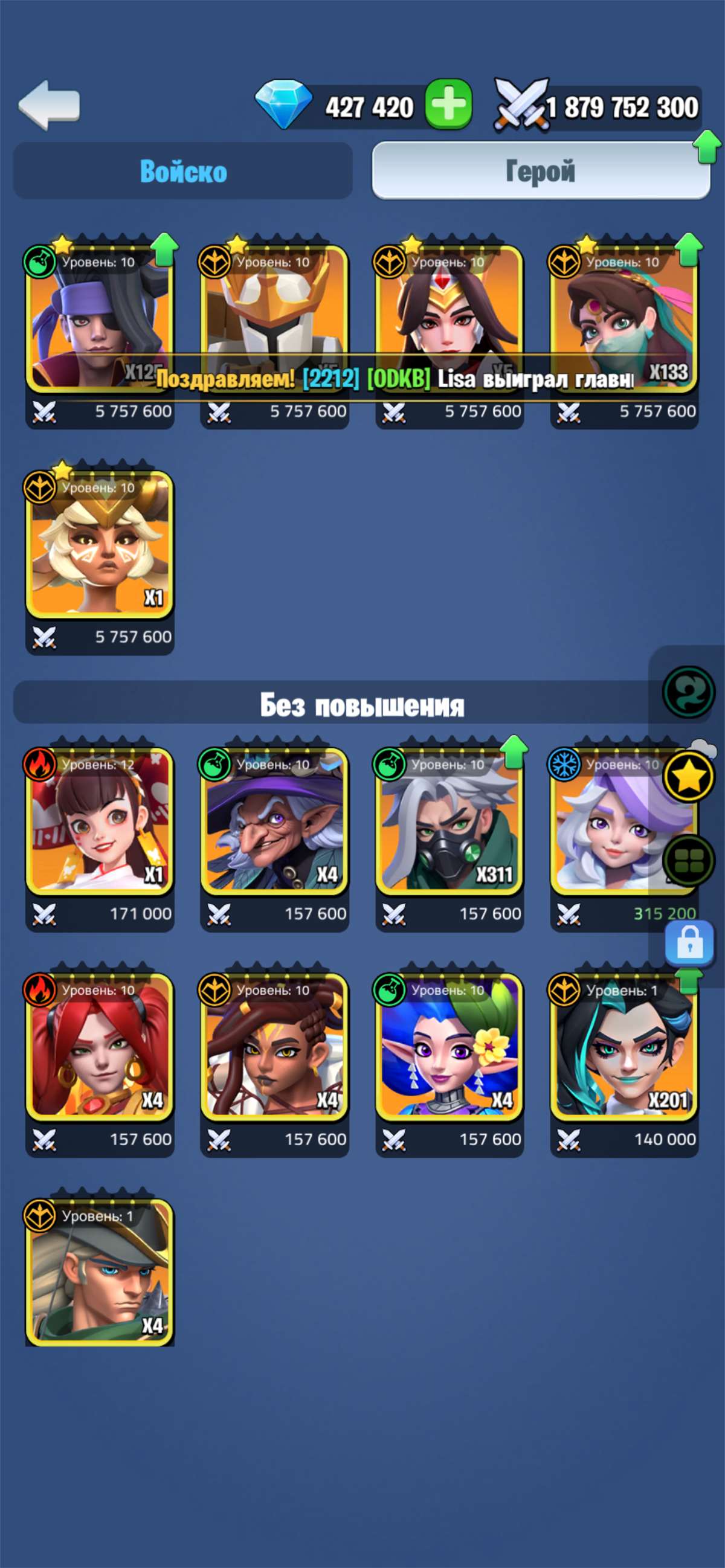Select the masked dancer hero X133
Screen dimensions: 725x1568
pos(624,316)
